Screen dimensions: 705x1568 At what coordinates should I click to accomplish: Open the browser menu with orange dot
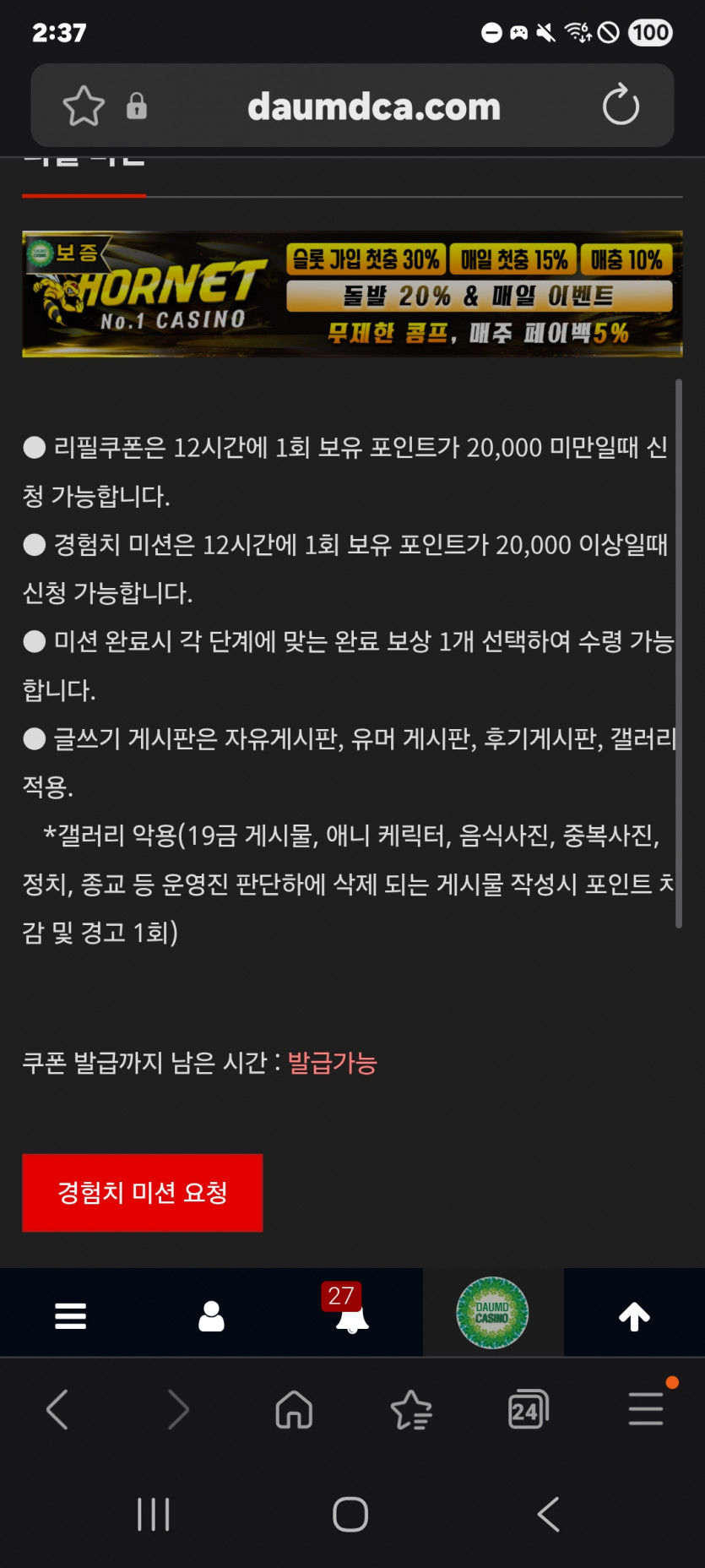(x=646, y=1409)
